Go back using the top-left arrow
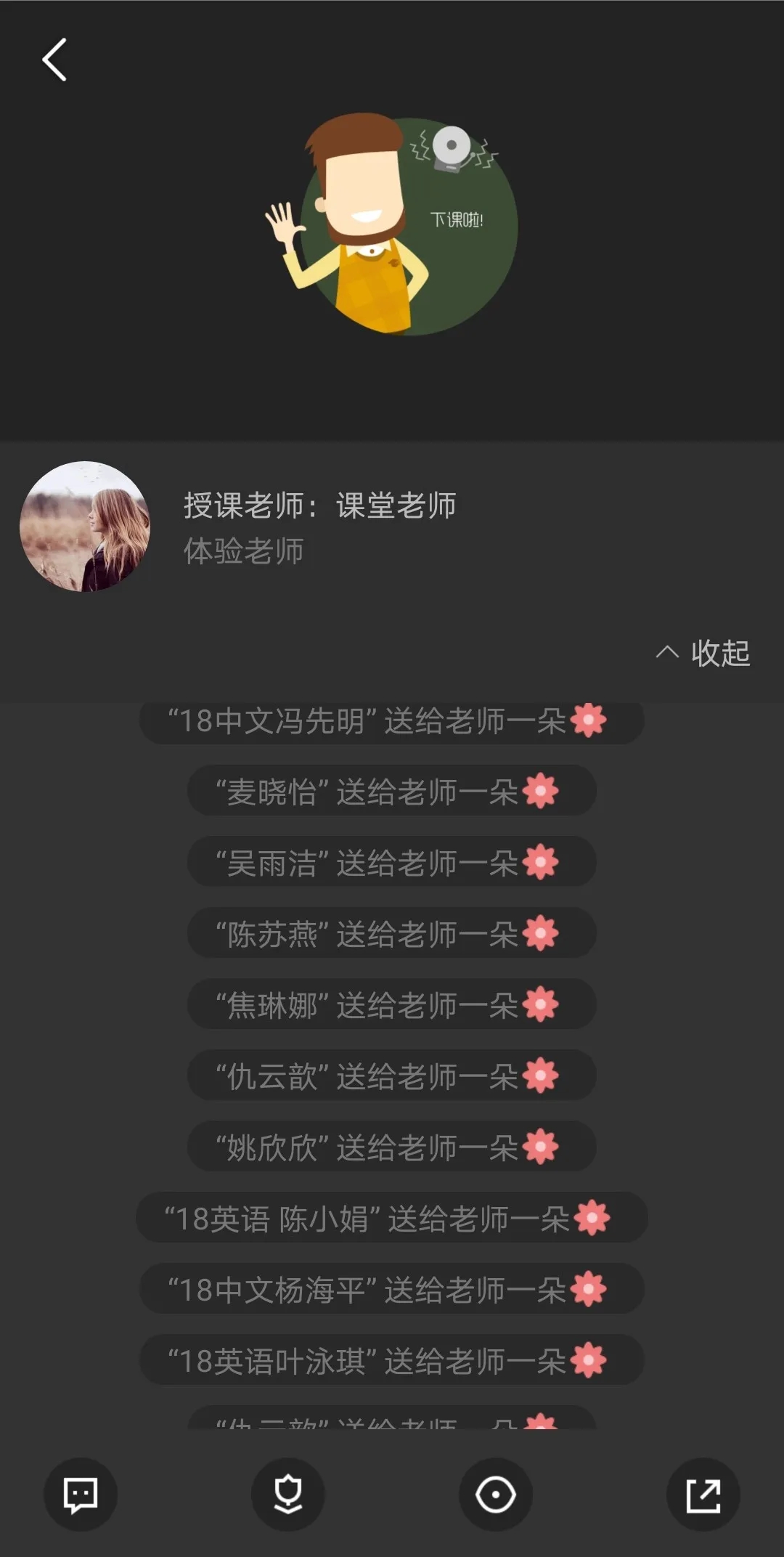Image resolution: width=784 pixels, height=1557 pixels. tap(54, 60)
